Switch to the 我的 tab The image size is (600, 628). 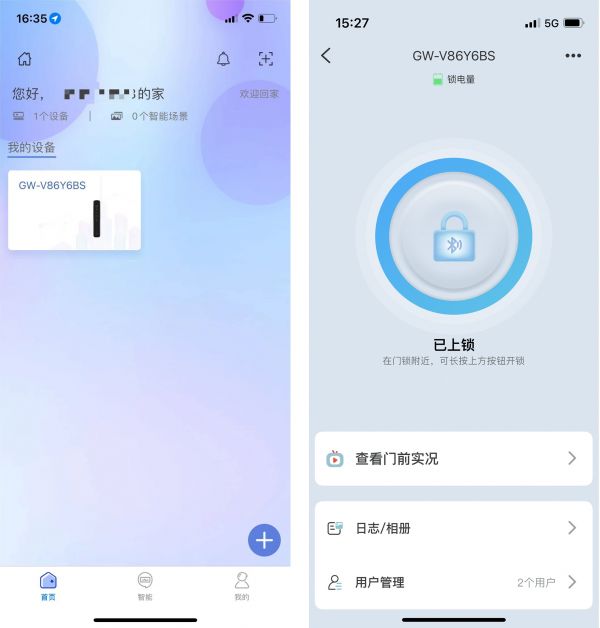[241, 584]
